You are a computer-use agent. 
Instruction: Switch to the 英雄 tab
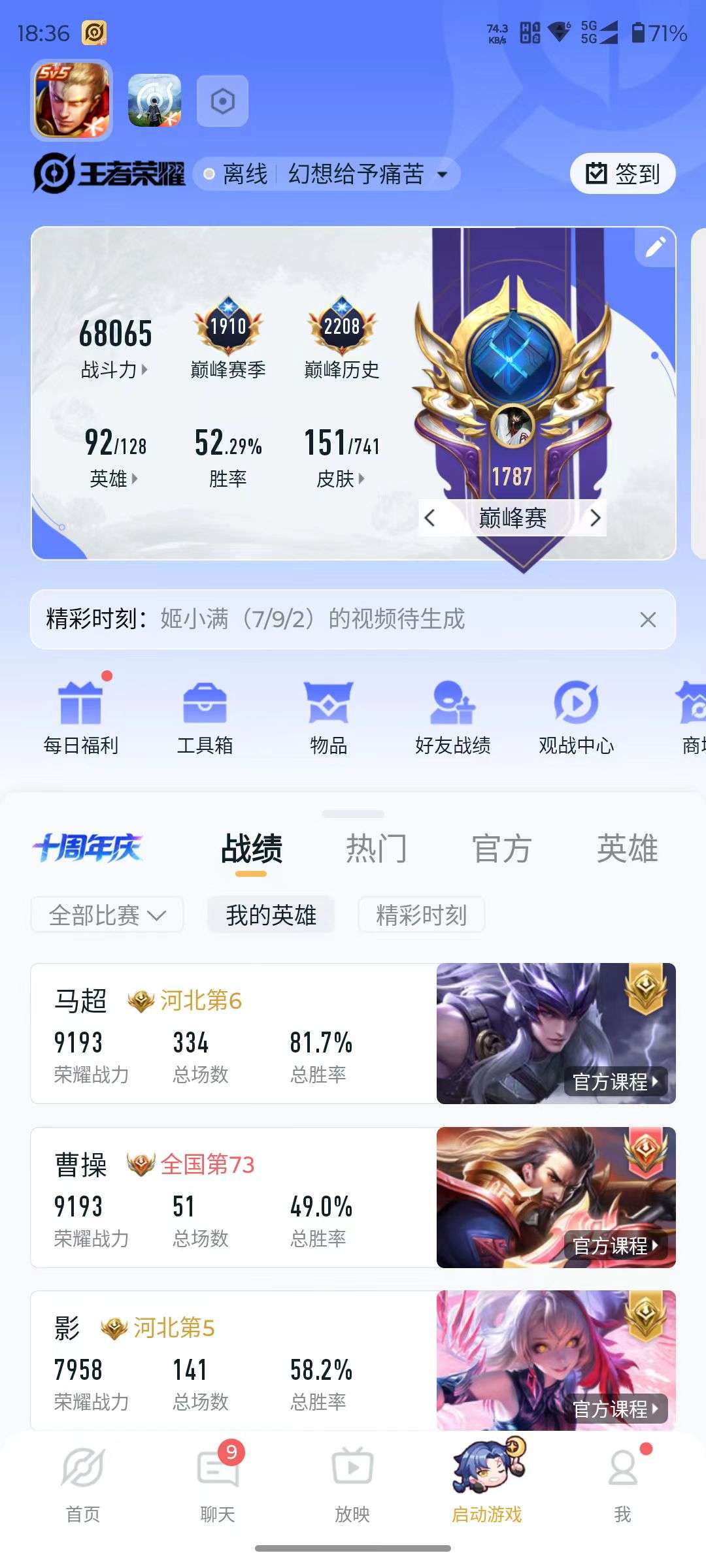pyautogui.click(x=628, y=848)
